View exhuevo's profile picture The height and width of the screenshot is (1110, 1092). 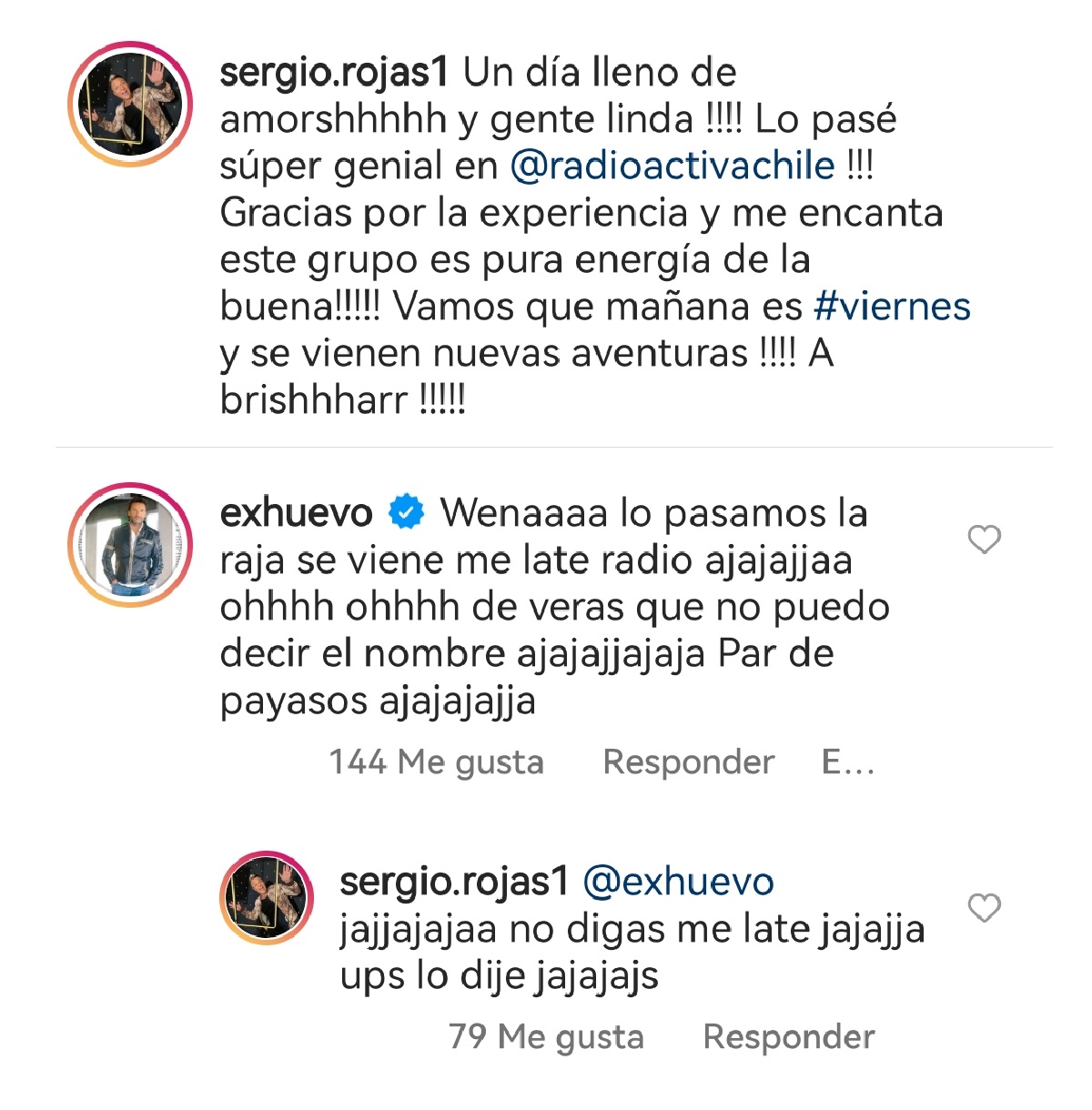[131, 544]
